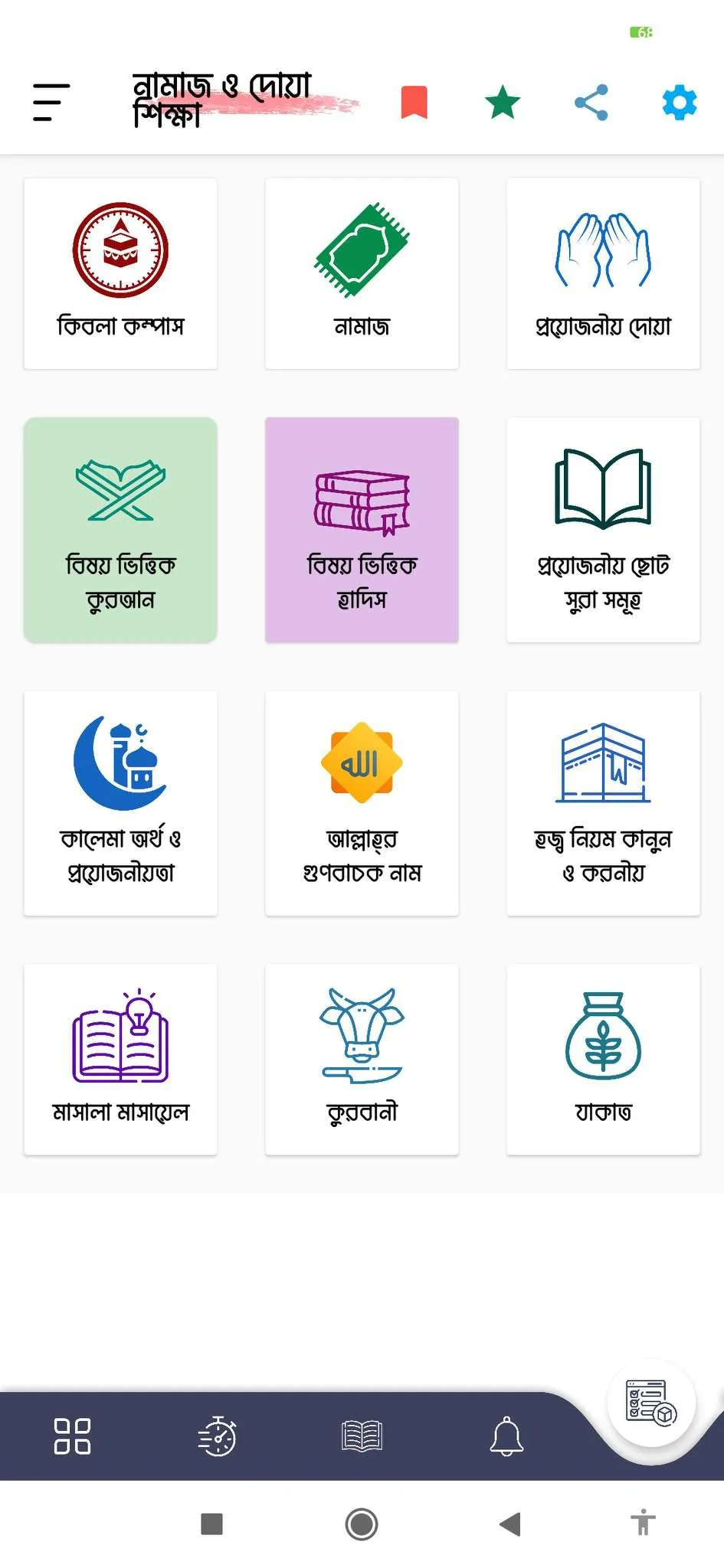This screenshot has height=1568, width=724.
Task: Share the app via share icon
Action: point(591,103)
